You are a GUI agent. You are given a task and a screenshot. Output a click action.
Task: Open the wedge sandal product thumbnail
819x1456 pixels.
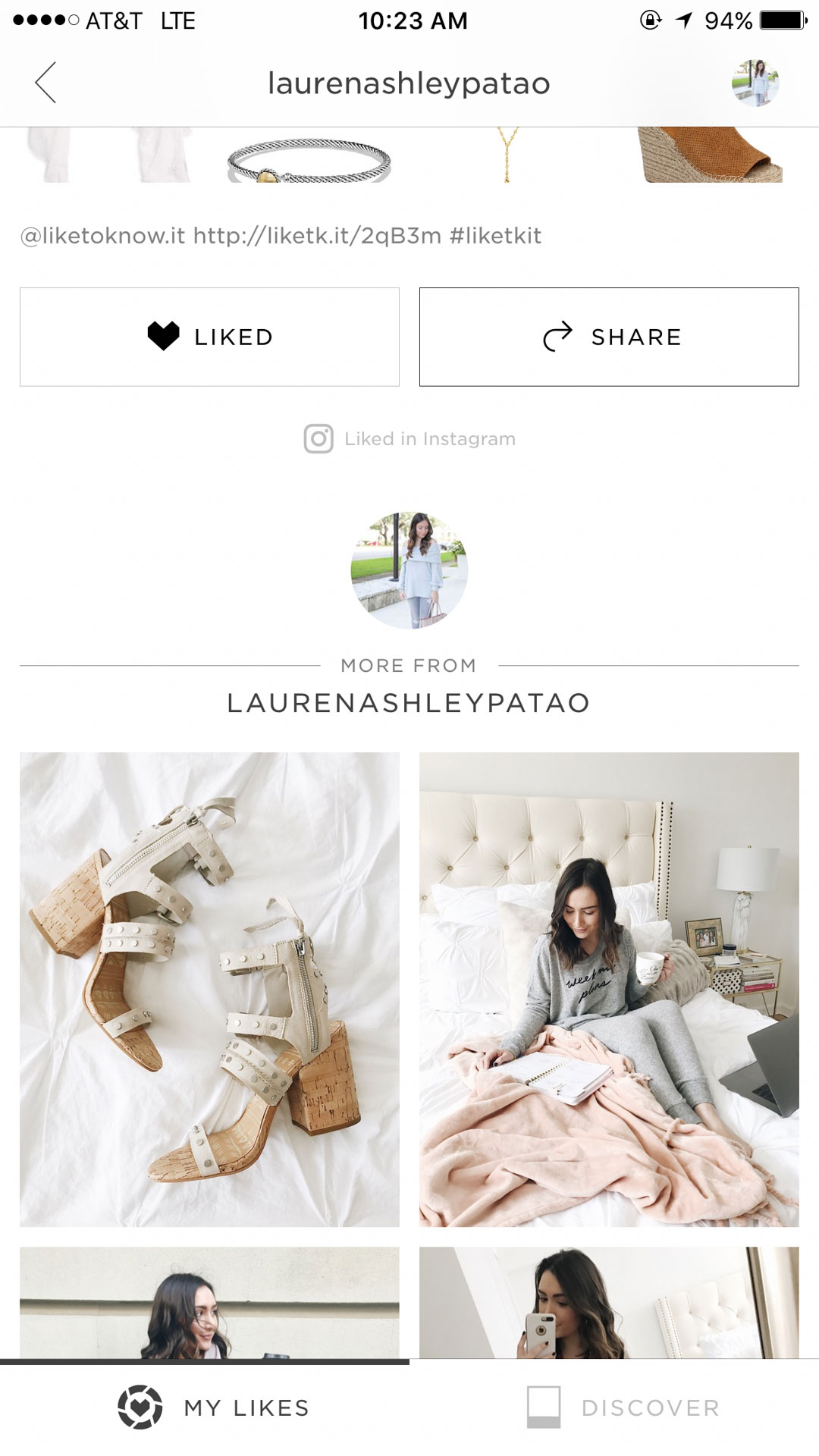(711, 155)
